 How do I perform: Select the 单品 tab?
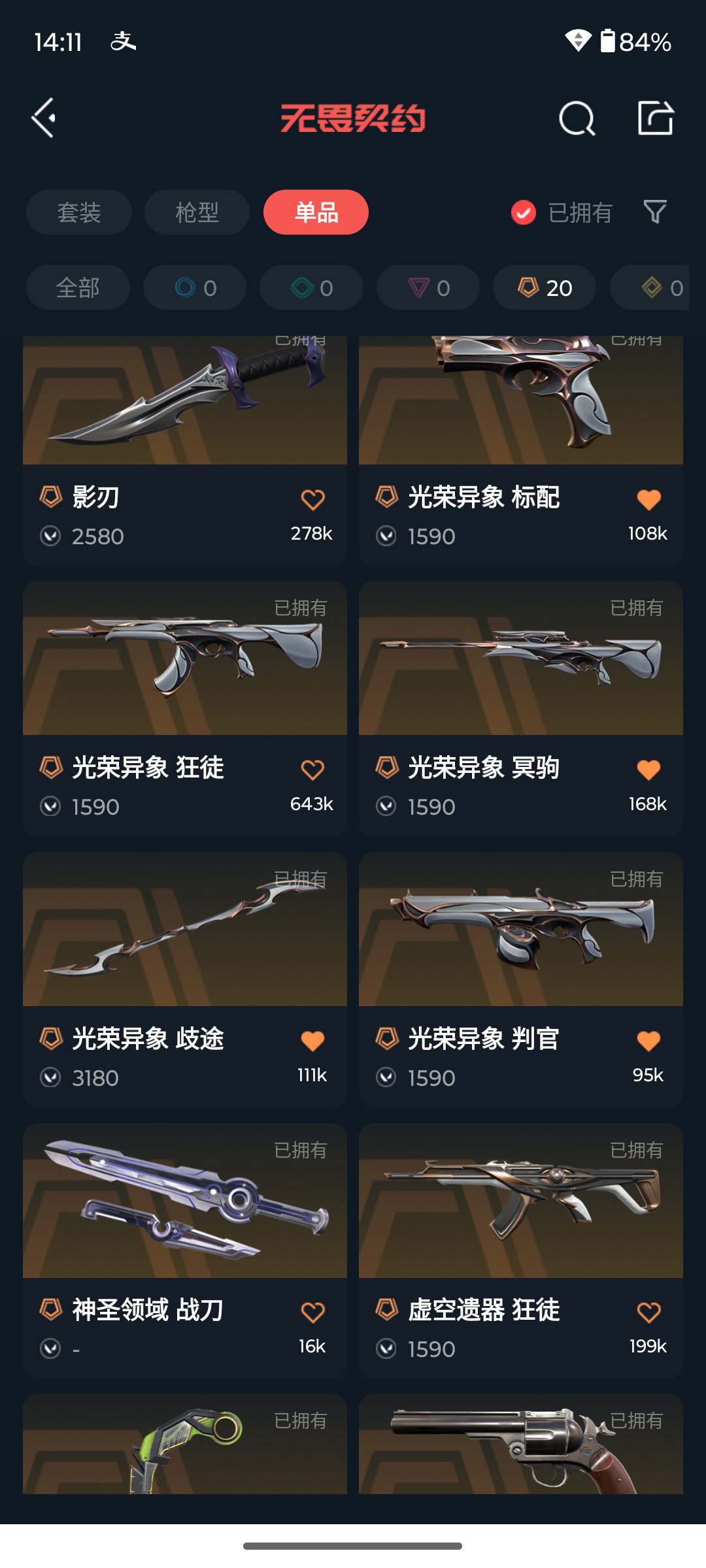point(316,212)
